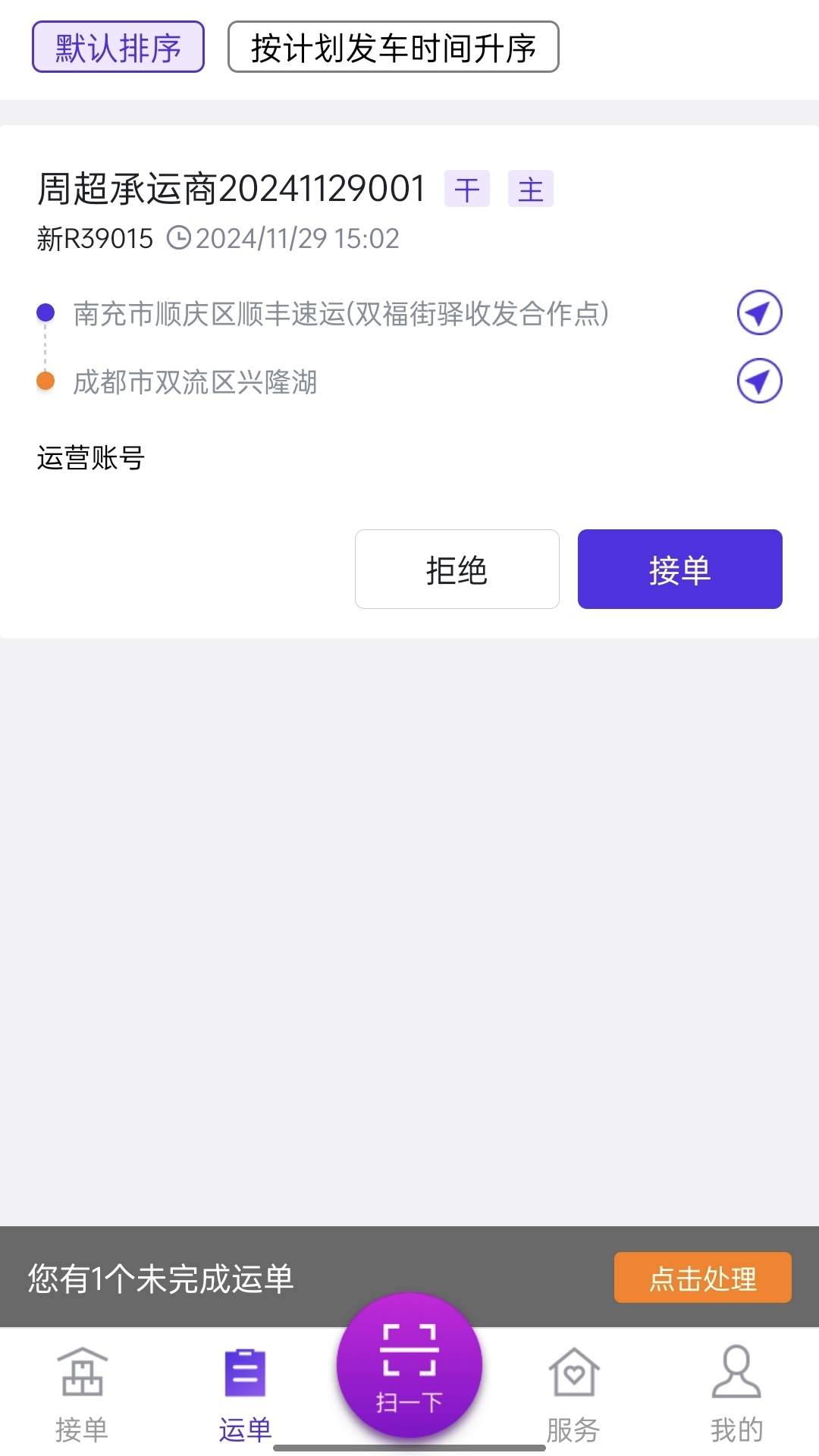Tap 点击处理 to handle unfinished waybill
Viewport: 819px width, 1456px height.
coord(701,1278)
